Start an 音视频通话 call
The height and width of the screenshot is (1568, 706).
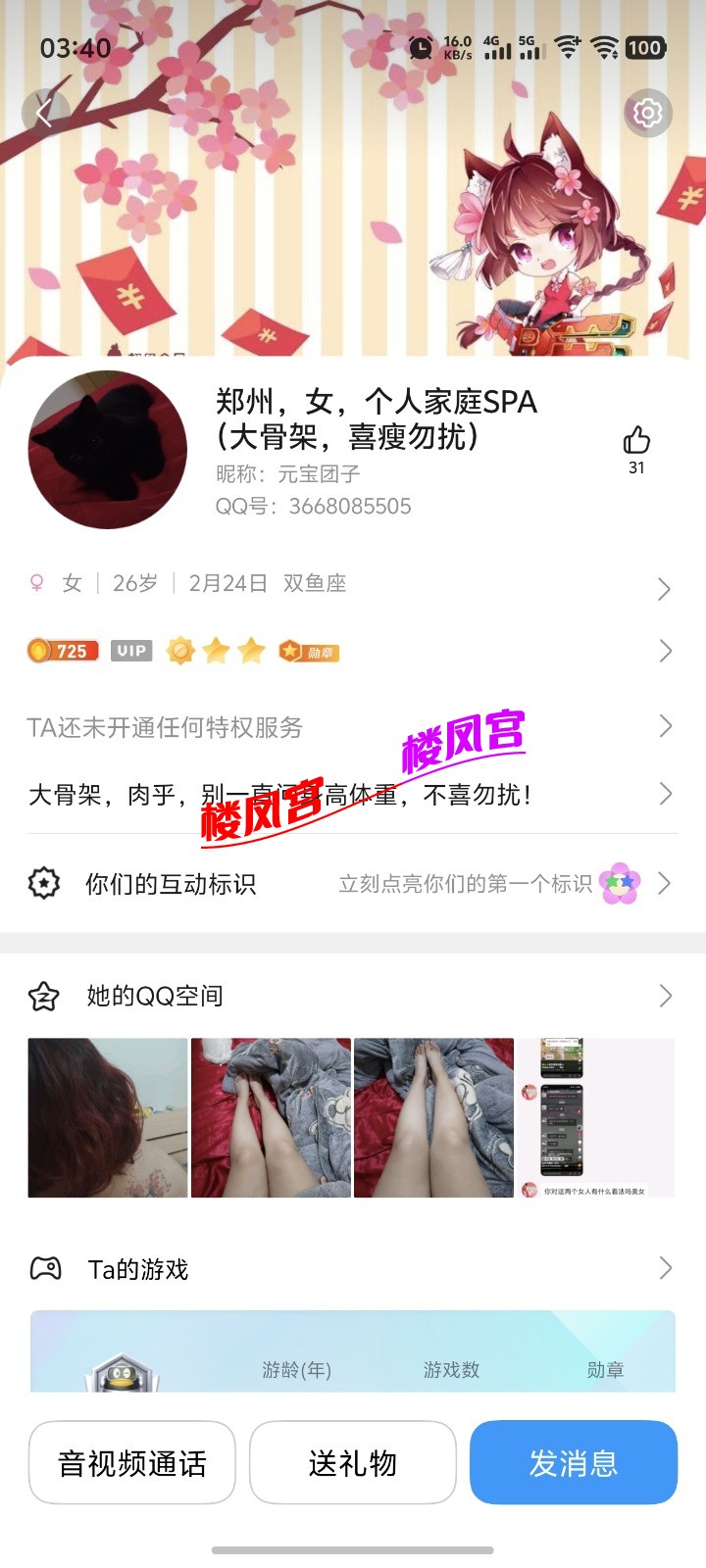click(x=131, y=1461)
